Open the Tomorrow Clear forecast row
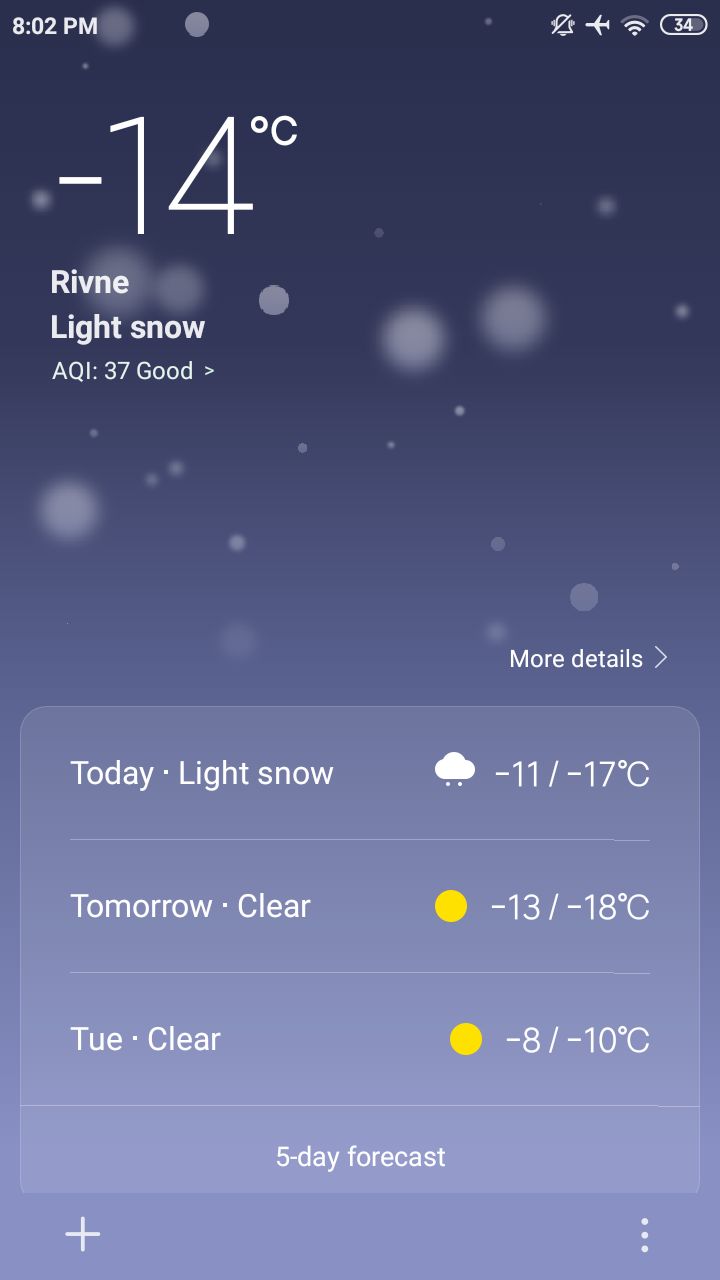Screen dimensions: 720x1280 360,906
